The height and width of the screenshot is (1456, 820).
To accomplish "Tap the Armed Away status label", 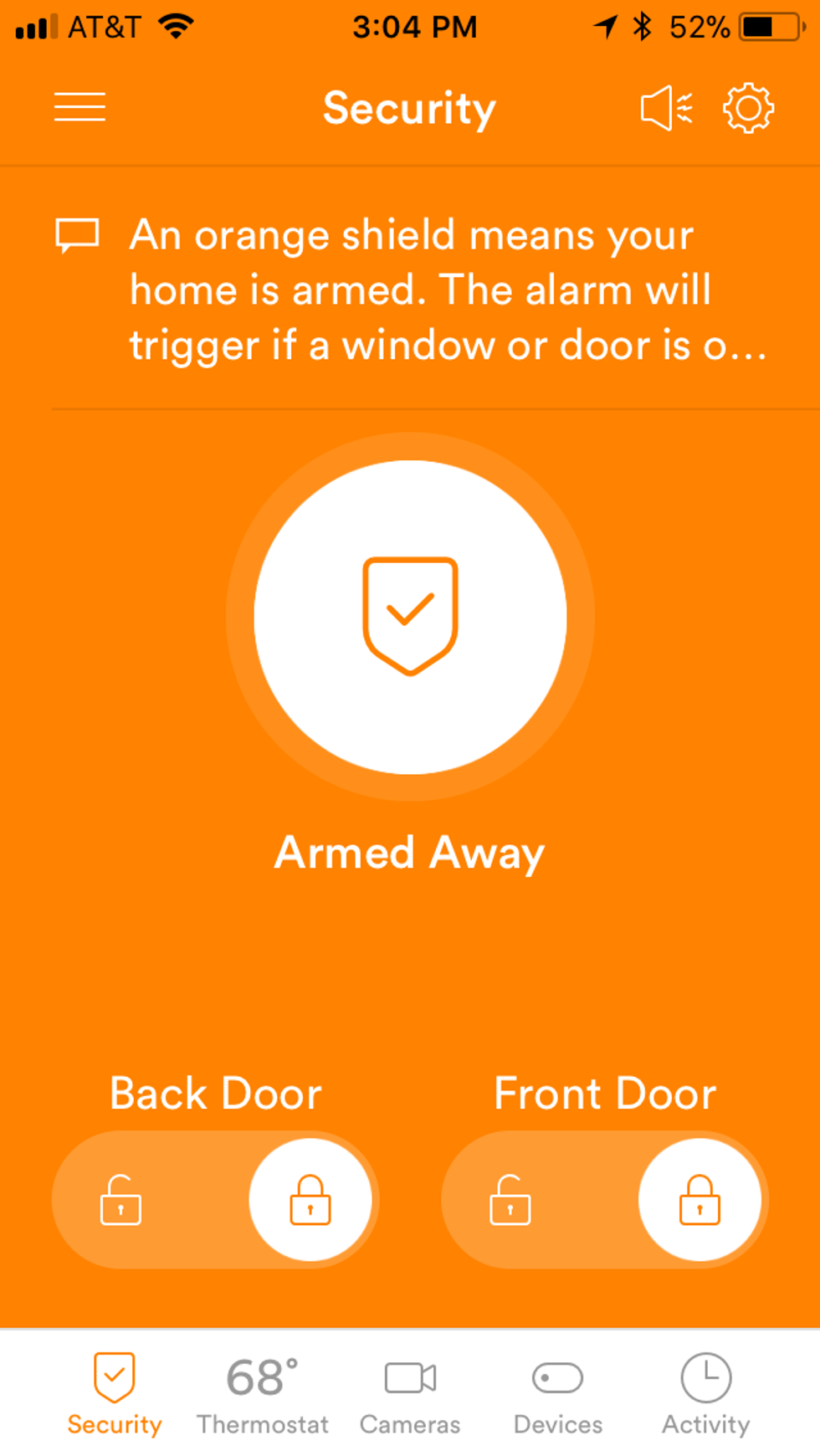I will 410,852.
